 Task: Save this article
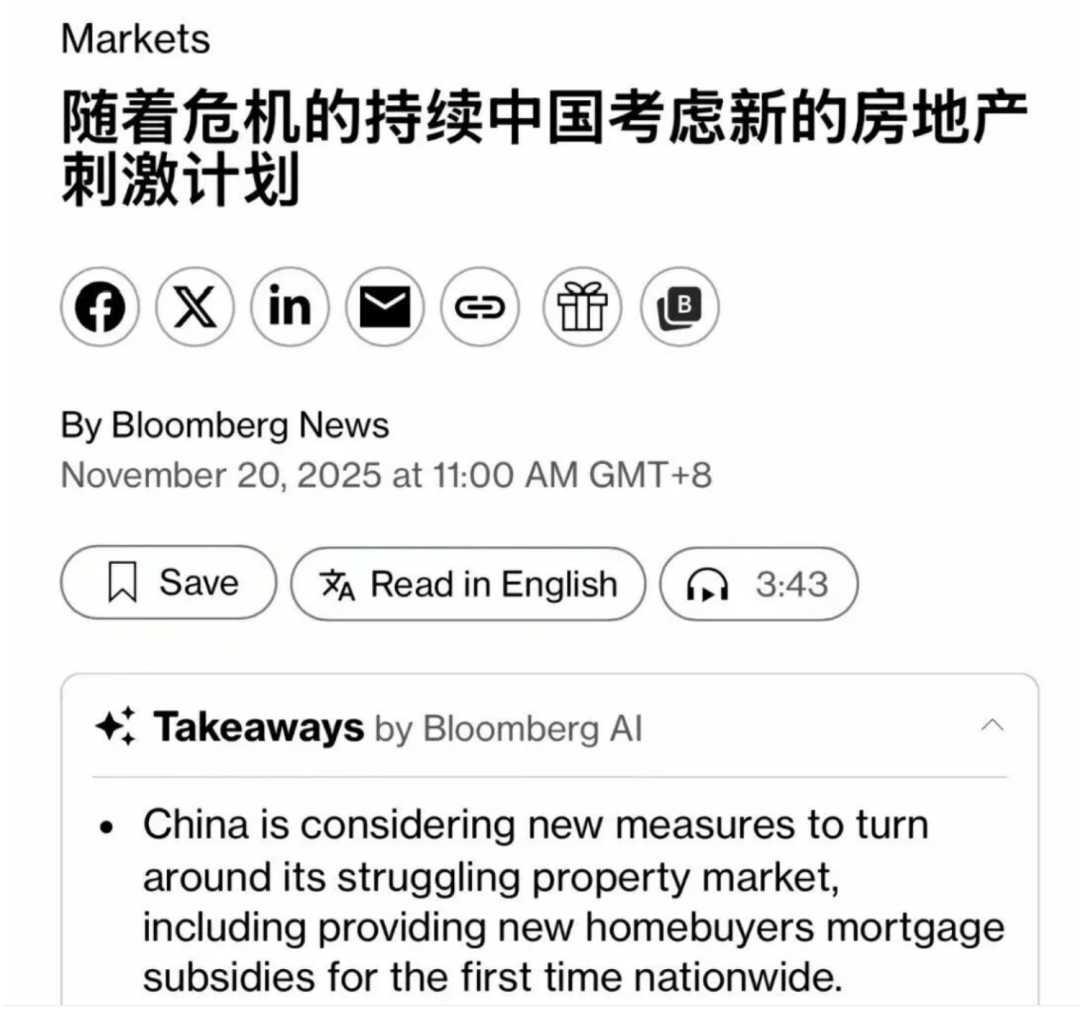(168, 583)
